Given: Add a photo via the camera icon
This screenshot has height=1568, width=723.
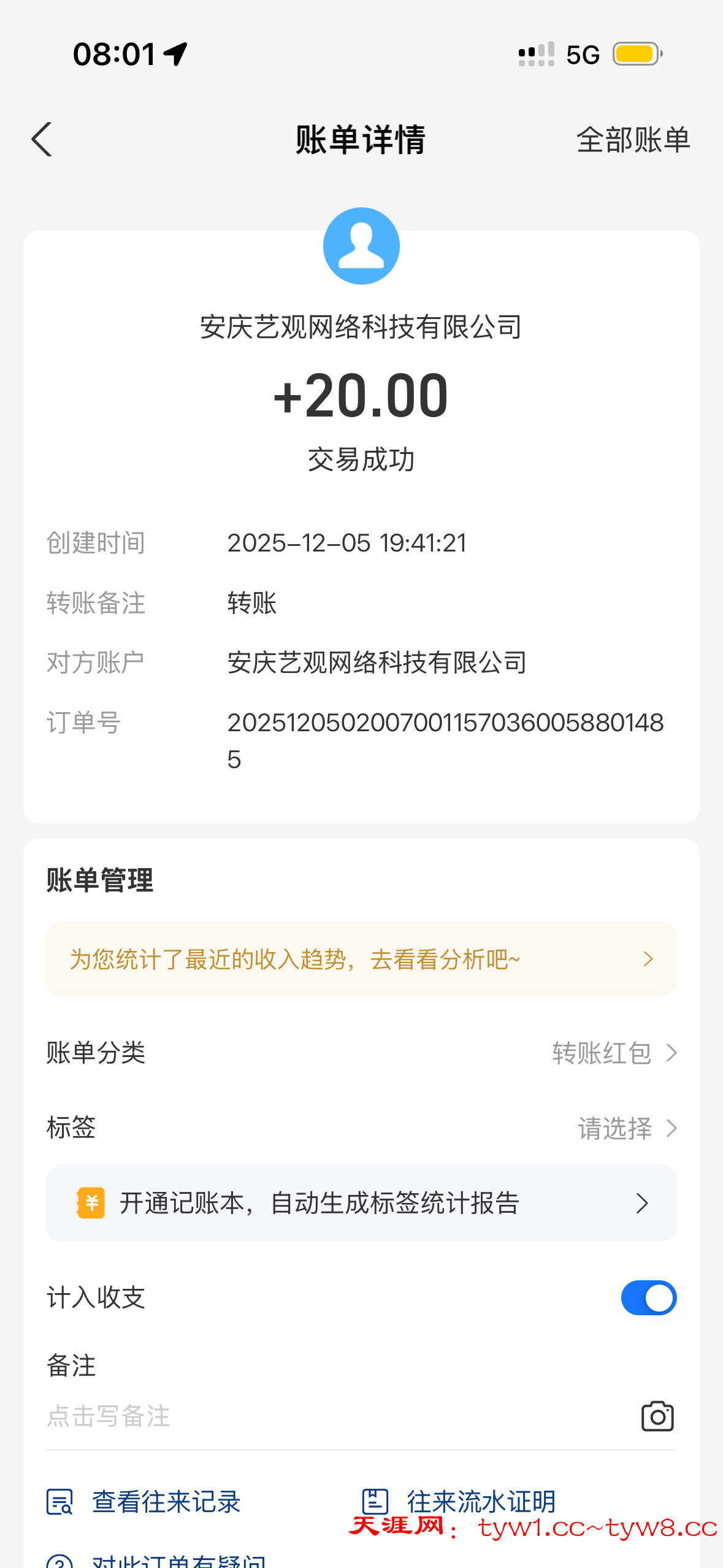Looking at the screenshot, I should click(x=657, y=1416).
